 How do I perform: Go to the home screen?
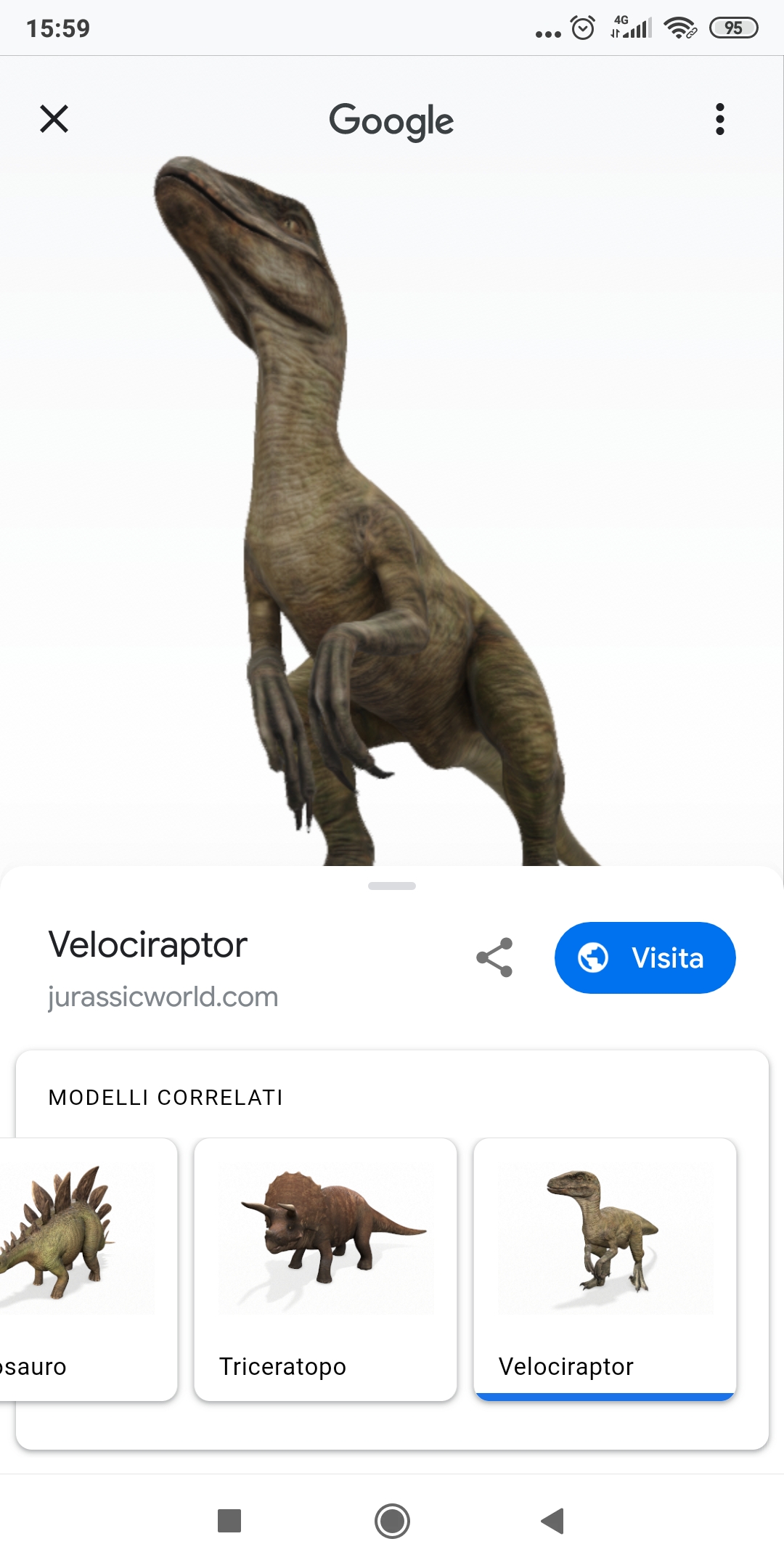coord(392,1520)
